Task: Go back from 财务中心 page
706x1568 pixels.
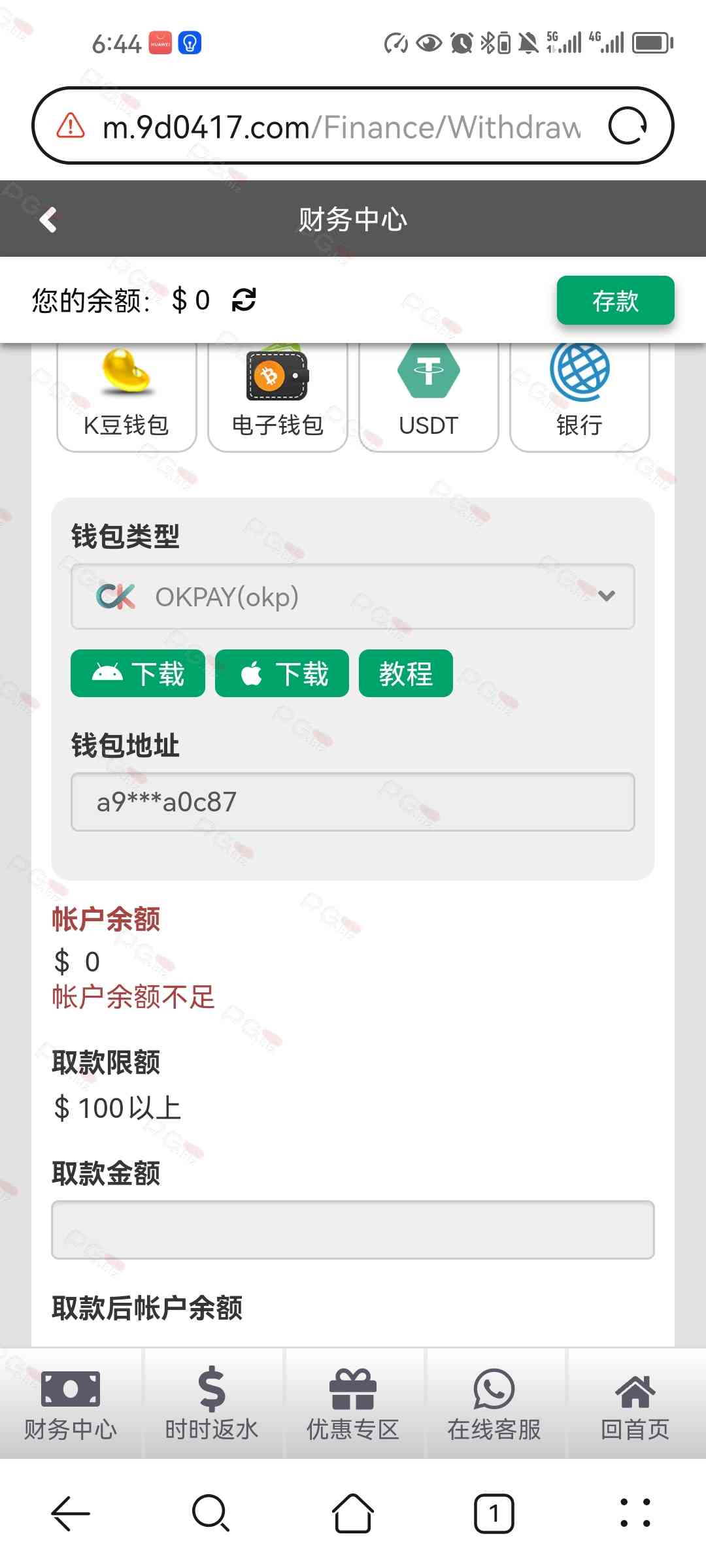Action: coord(48,220)
